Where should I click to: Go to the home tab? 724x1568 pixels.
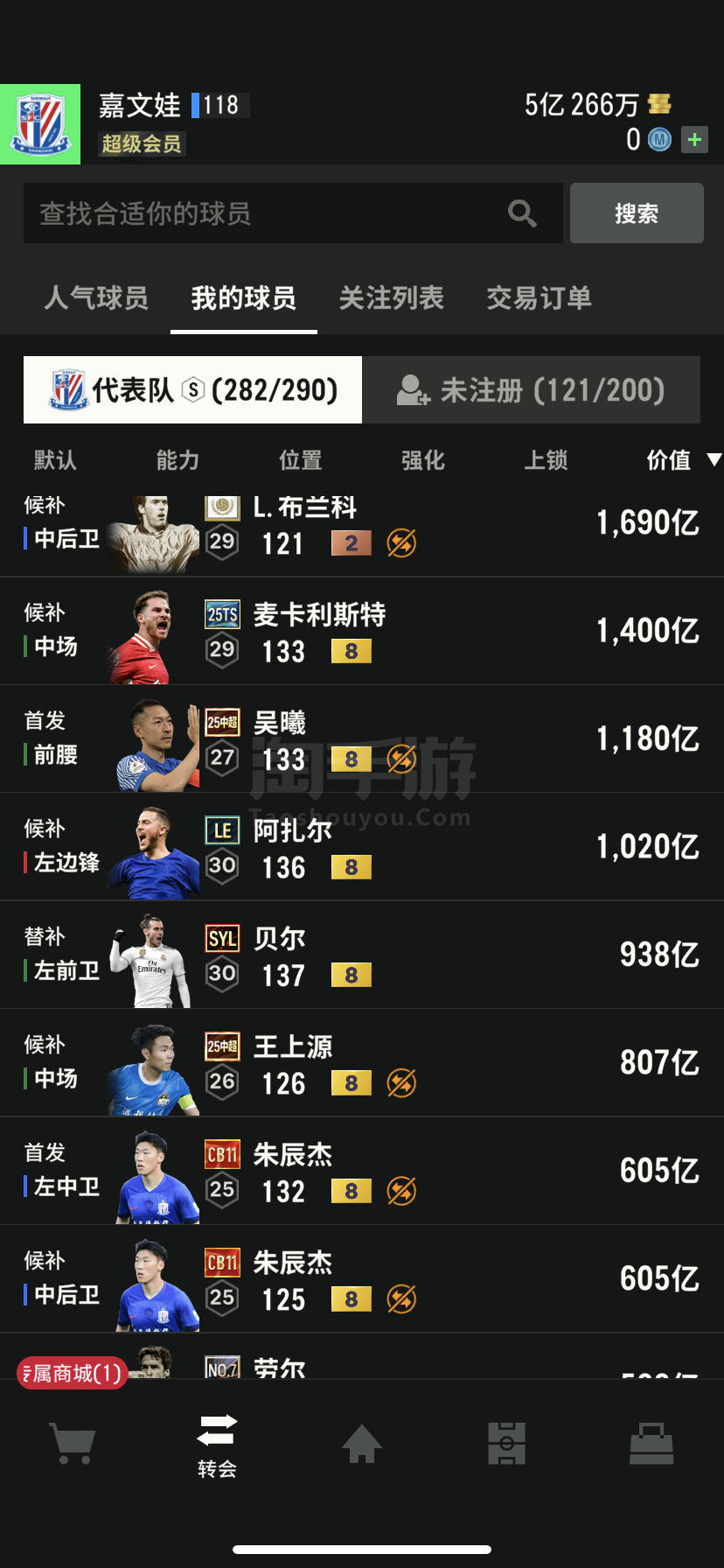[x=362, y=1443]
